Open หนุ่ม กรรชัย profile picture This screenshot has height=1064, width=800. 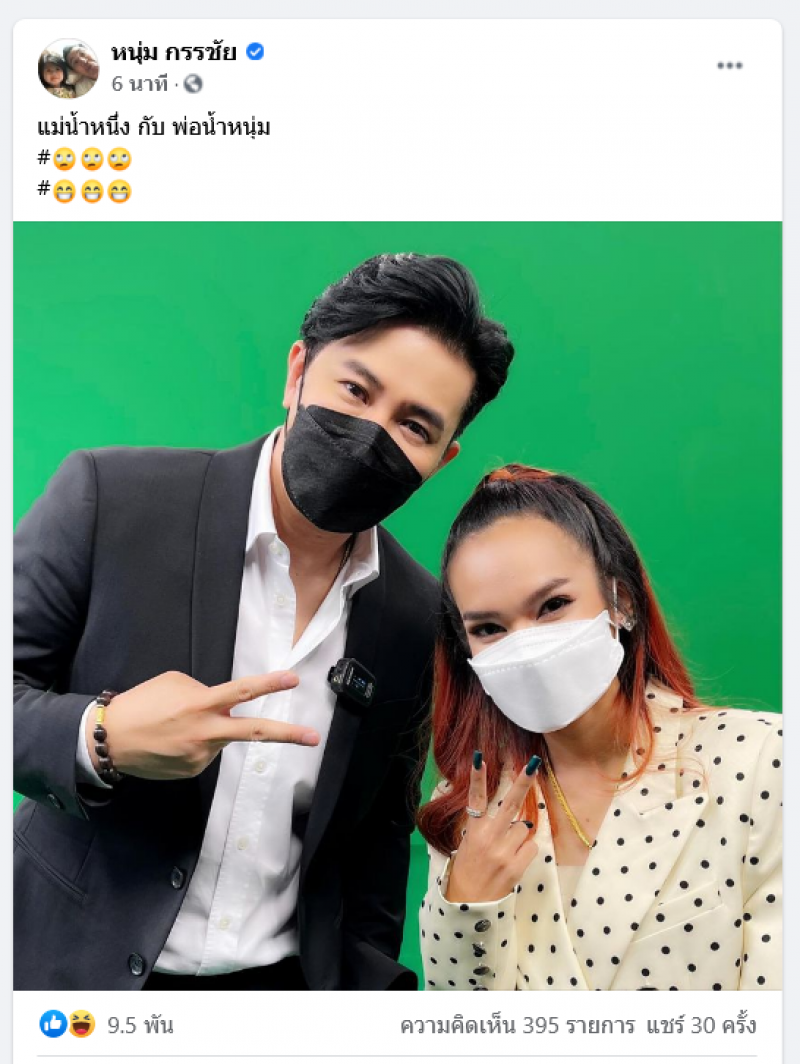[68, 69]
